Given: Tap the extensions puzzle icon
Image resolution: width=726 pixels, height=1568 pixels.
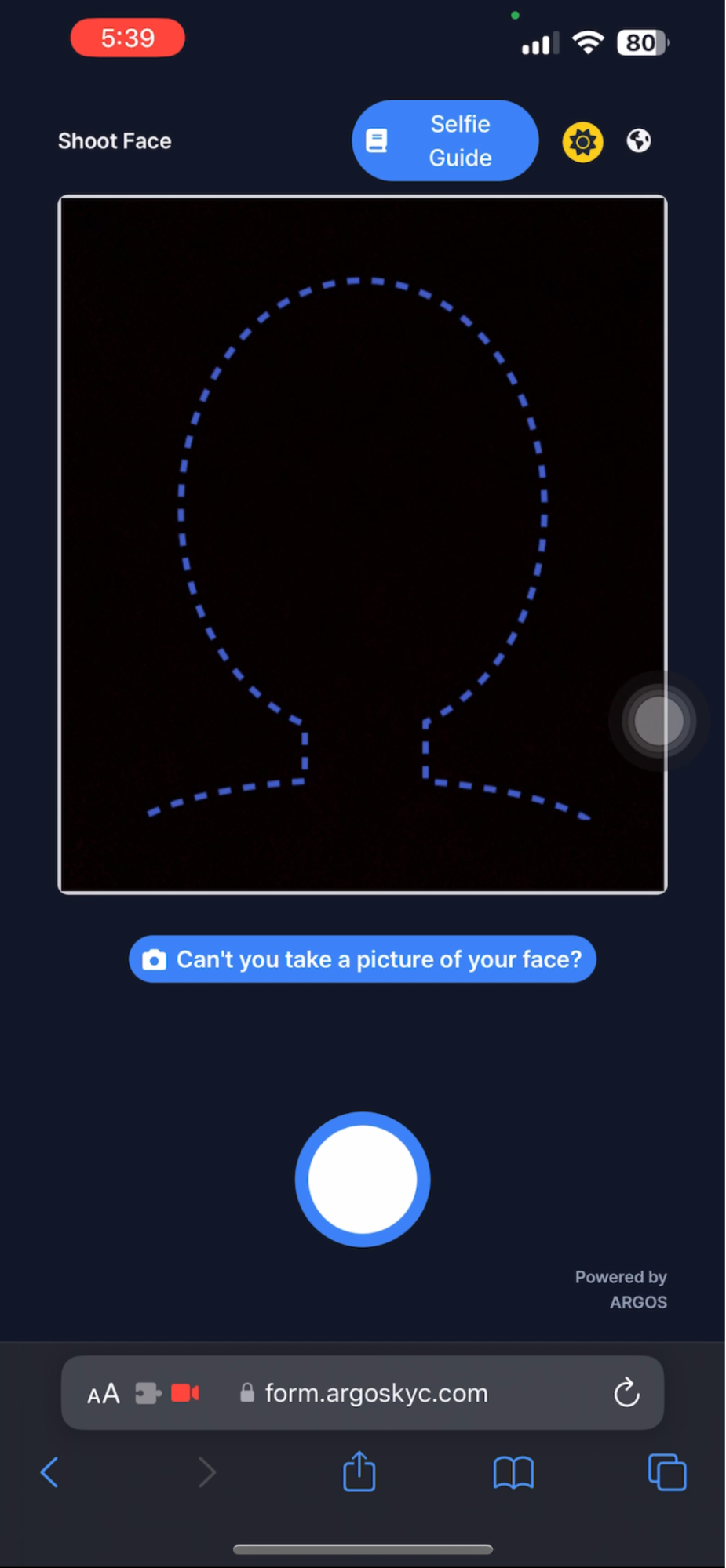Looking at the screenshot, I should pos(148,1393).
